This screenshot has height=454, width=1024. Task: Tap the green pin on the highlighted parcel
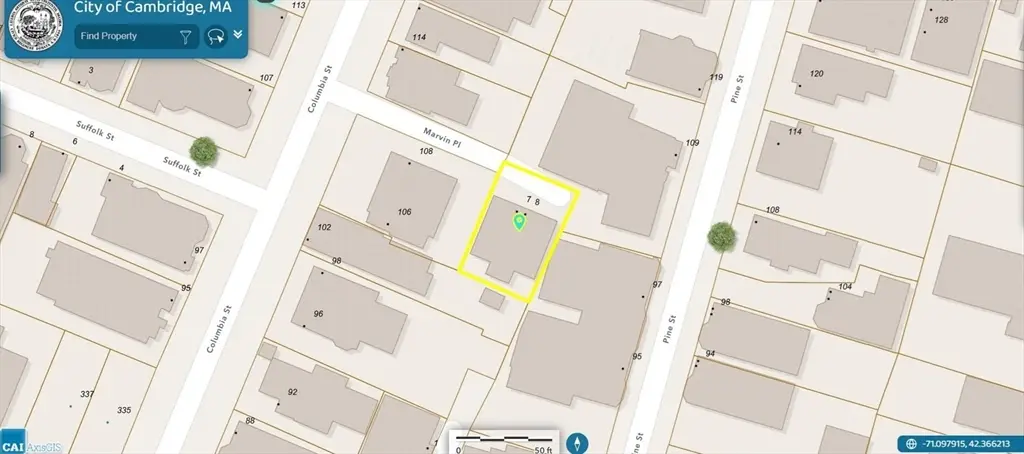click(519, 223)
